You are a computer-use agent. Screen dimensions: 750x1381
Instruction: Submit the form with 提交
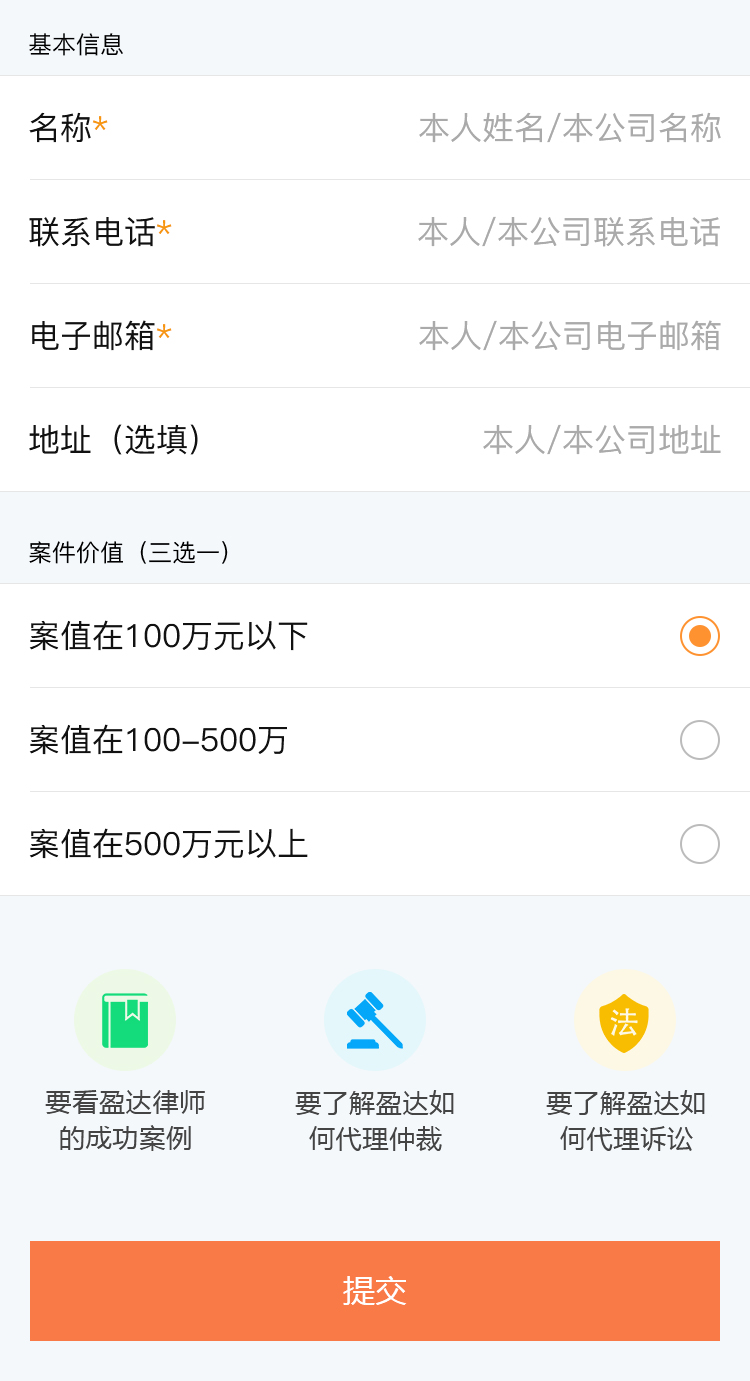375,1291
